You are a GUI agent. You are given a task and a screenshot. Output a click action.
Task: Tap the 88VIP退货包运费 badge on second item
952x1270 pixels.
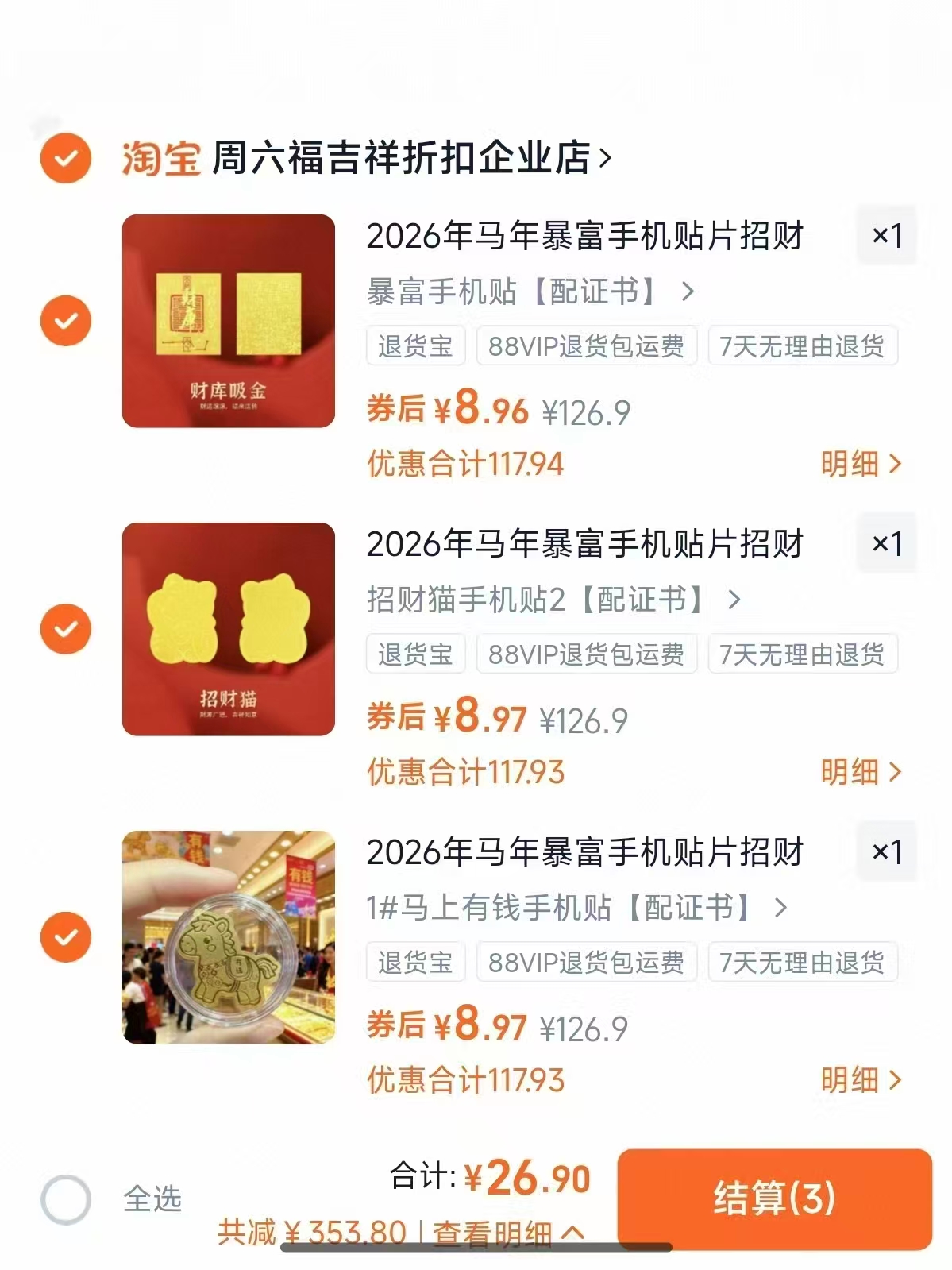pos(587,654)
